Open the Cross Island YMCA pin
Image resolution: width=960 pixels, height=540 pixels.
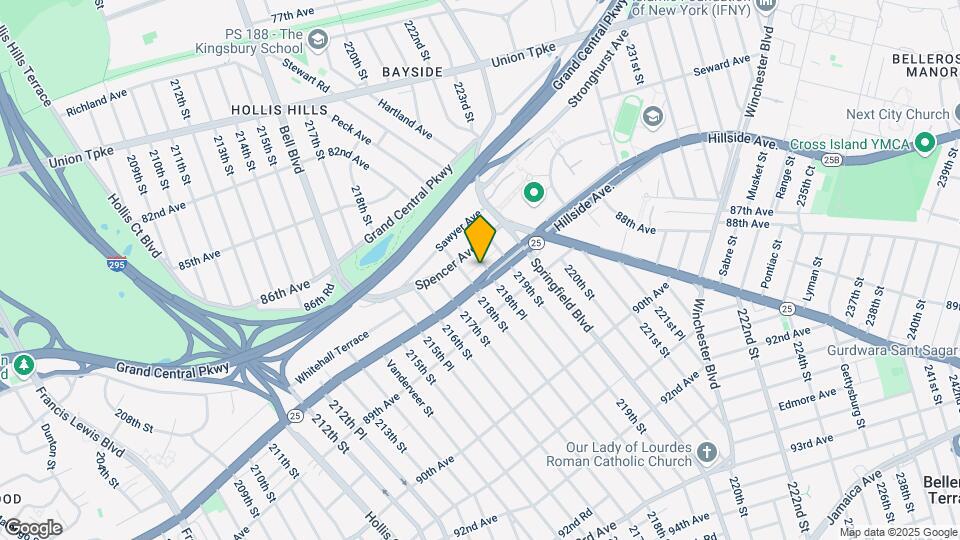click(925, 144)
